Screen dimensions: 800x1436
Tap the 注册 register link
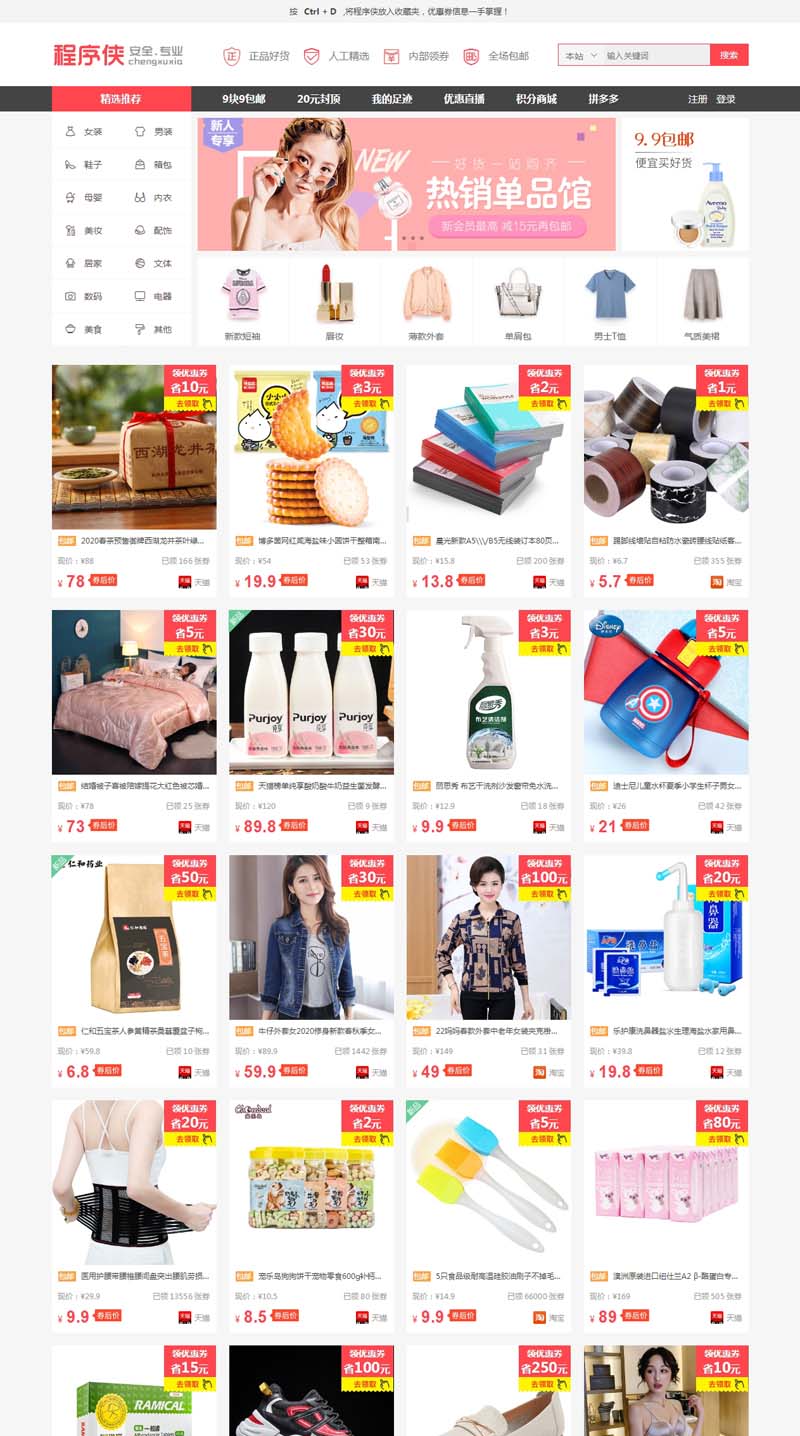click(697, 99)
